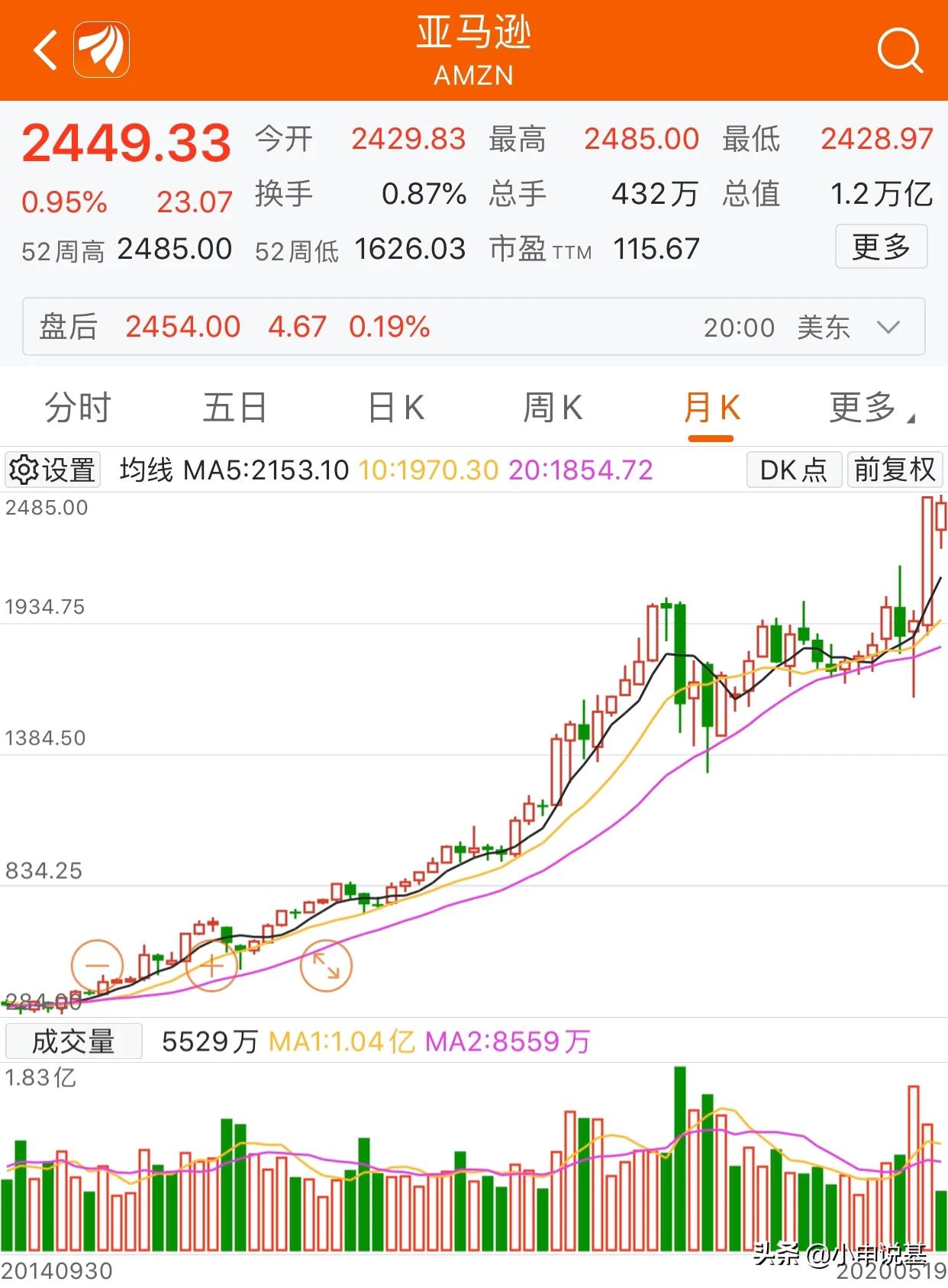948x1288 pixels.
Task: Open chart 设置 settings
Action: (x=53, y=470)
